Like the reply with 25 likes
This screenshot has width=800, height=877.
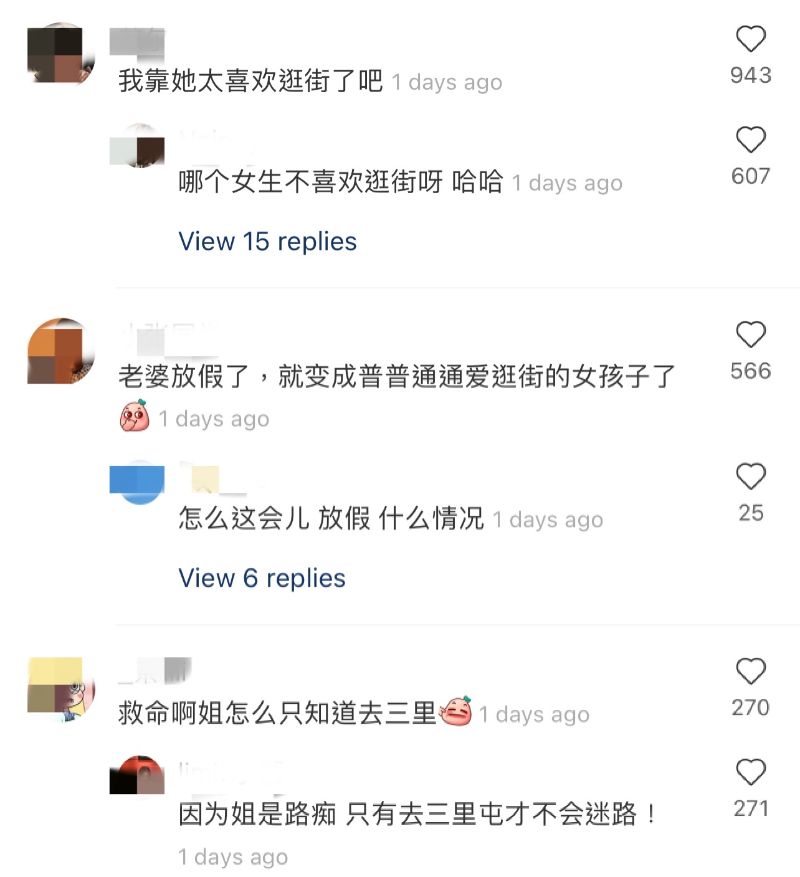tap(750, 477)
